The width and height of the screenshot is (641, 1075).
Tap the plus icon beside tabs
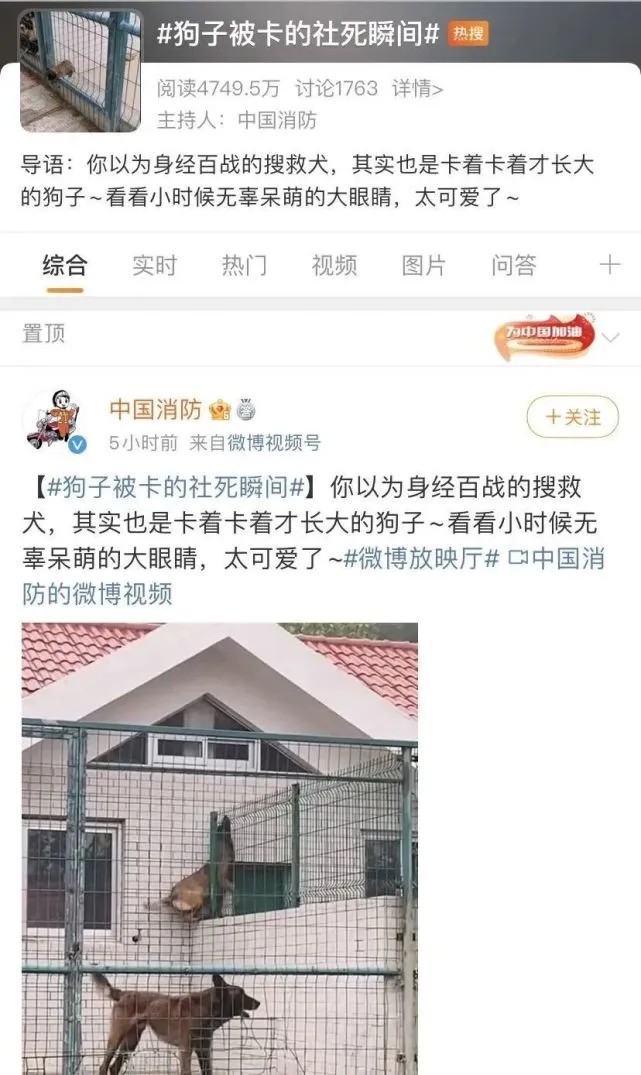[609, 265]
